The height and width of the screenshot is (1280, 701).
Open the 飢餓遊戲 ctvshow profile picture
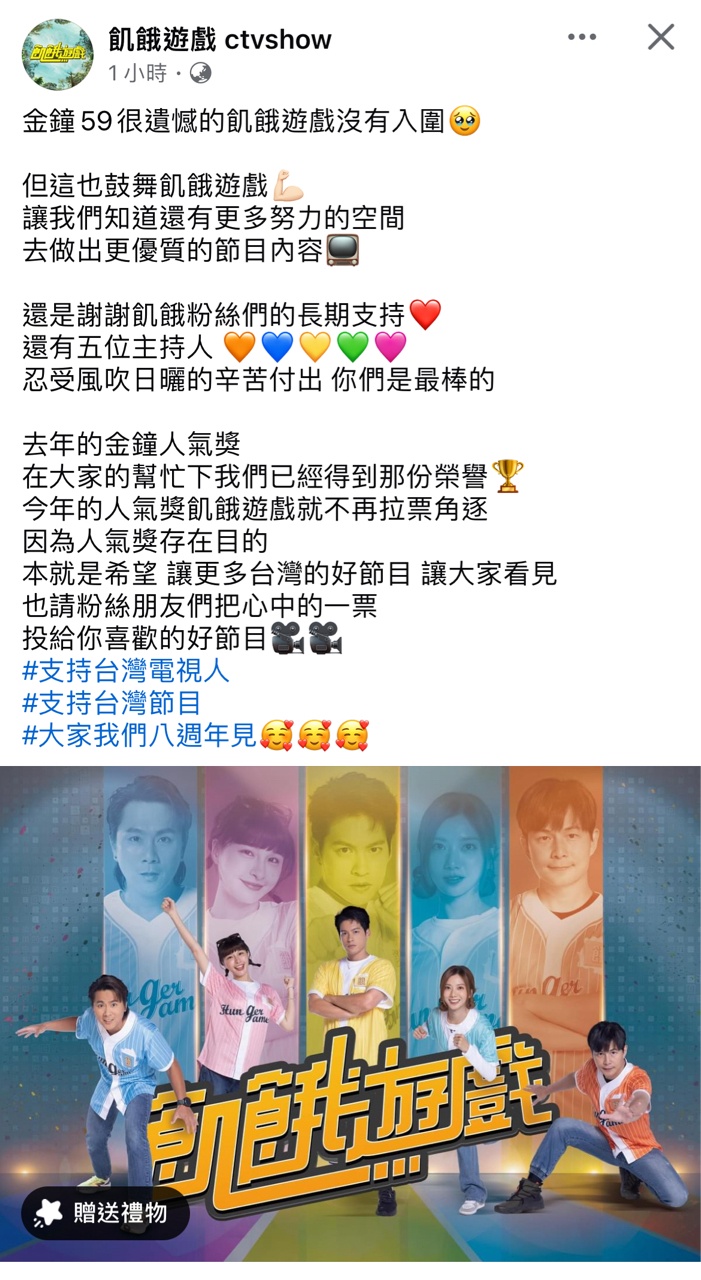pos(58,54)
